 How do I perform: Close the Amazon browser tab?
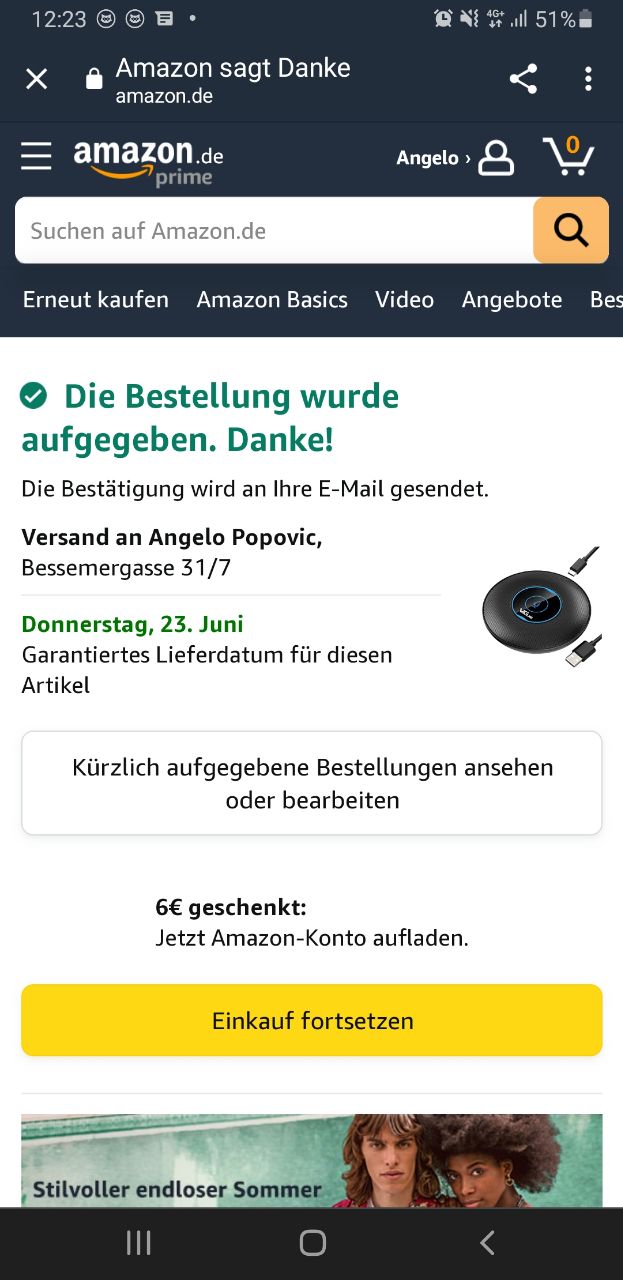[x=37, y=79]
